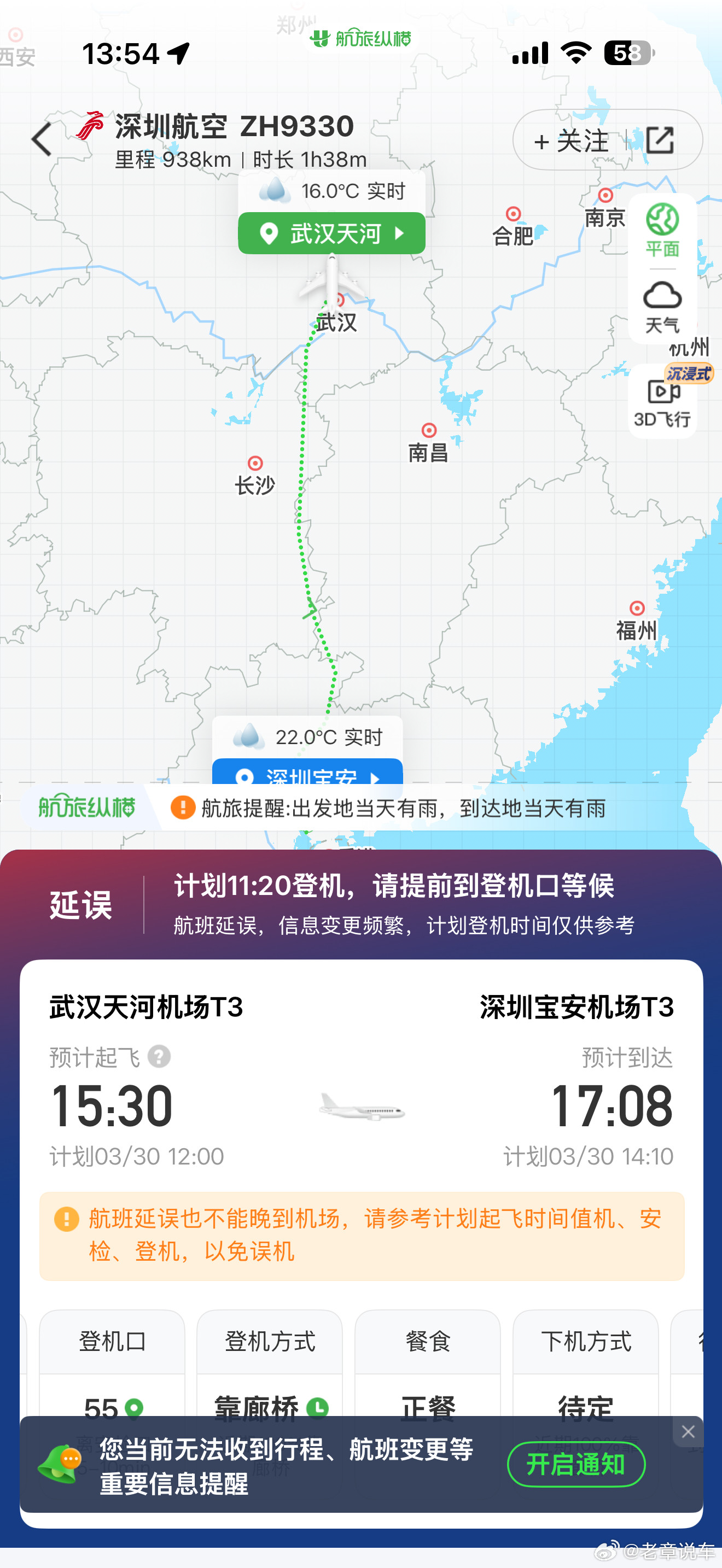Expand the 武汉天河 departure airport chip
Screen dimensions: 722x1568
tap(332, 233)
